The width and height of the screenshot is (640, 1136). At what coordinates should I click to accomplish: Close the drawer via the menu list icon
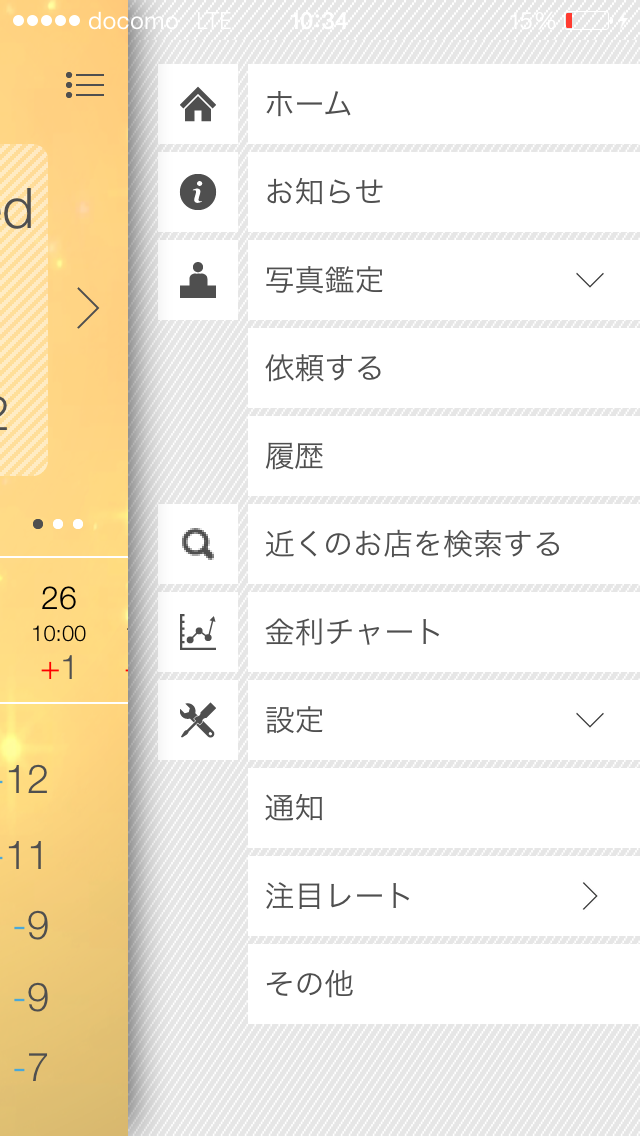pyautogui.click(x=86, y=85)
